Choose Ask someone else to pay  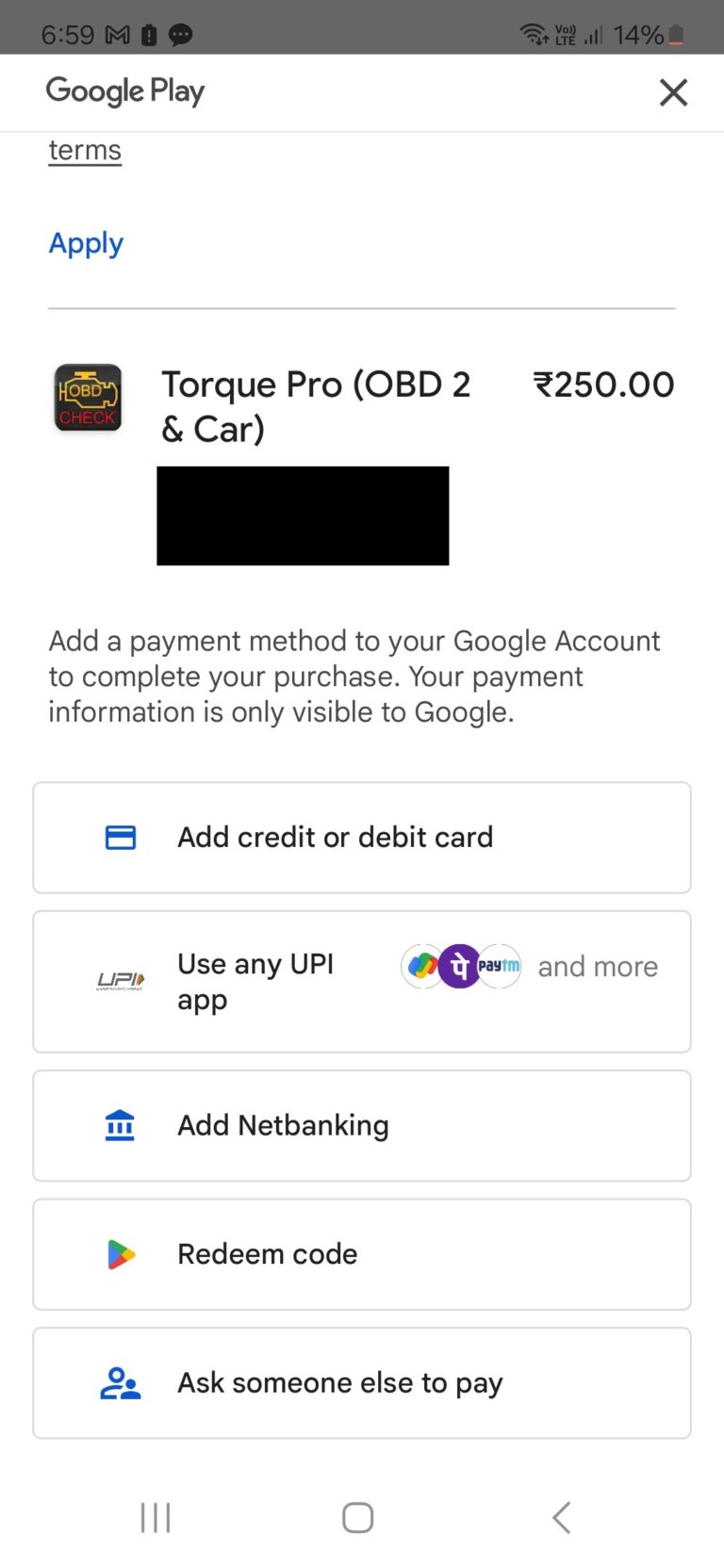coord(362,1382)
